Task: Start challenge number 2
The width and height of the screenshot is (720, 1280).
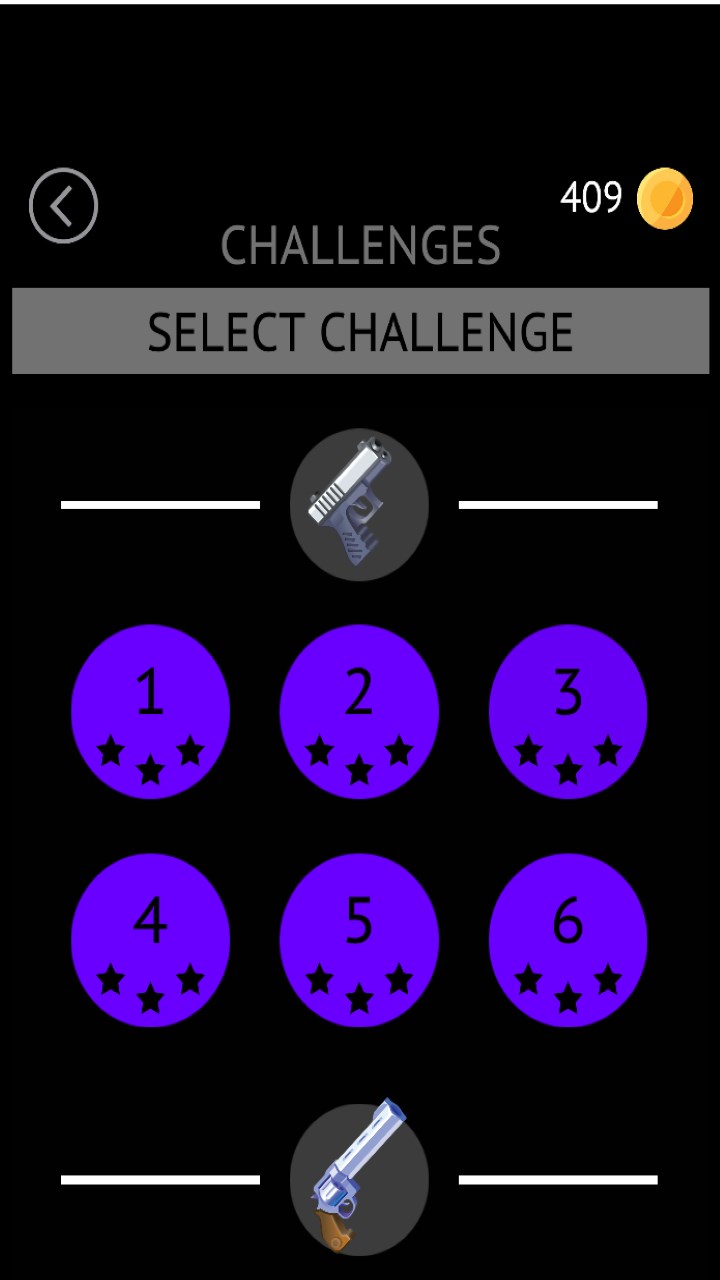Action: pos(359,712)
